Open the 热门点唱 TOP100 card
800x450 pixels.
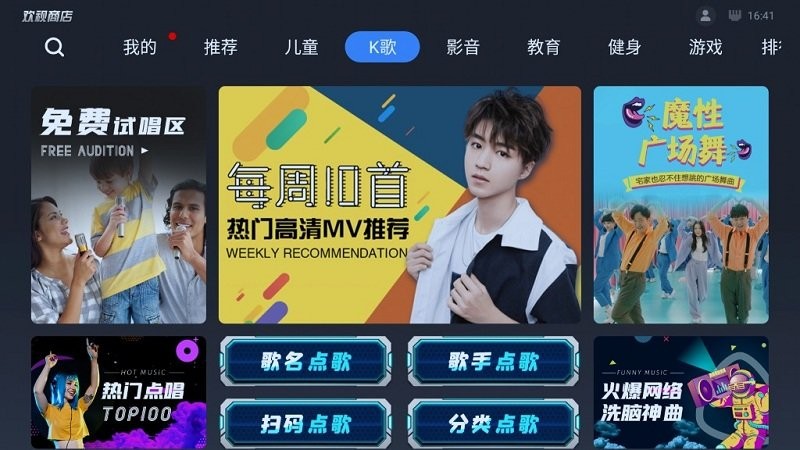(x=118, y=392)
